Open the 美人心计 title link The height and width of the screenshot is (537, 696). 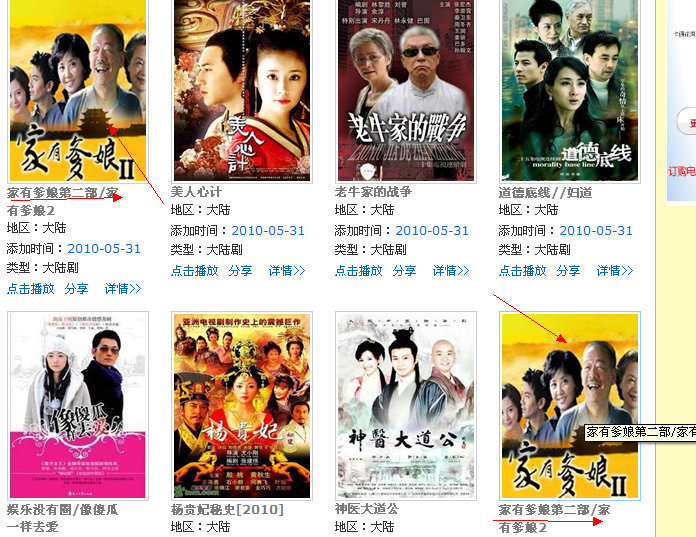(x=196, y=192)
